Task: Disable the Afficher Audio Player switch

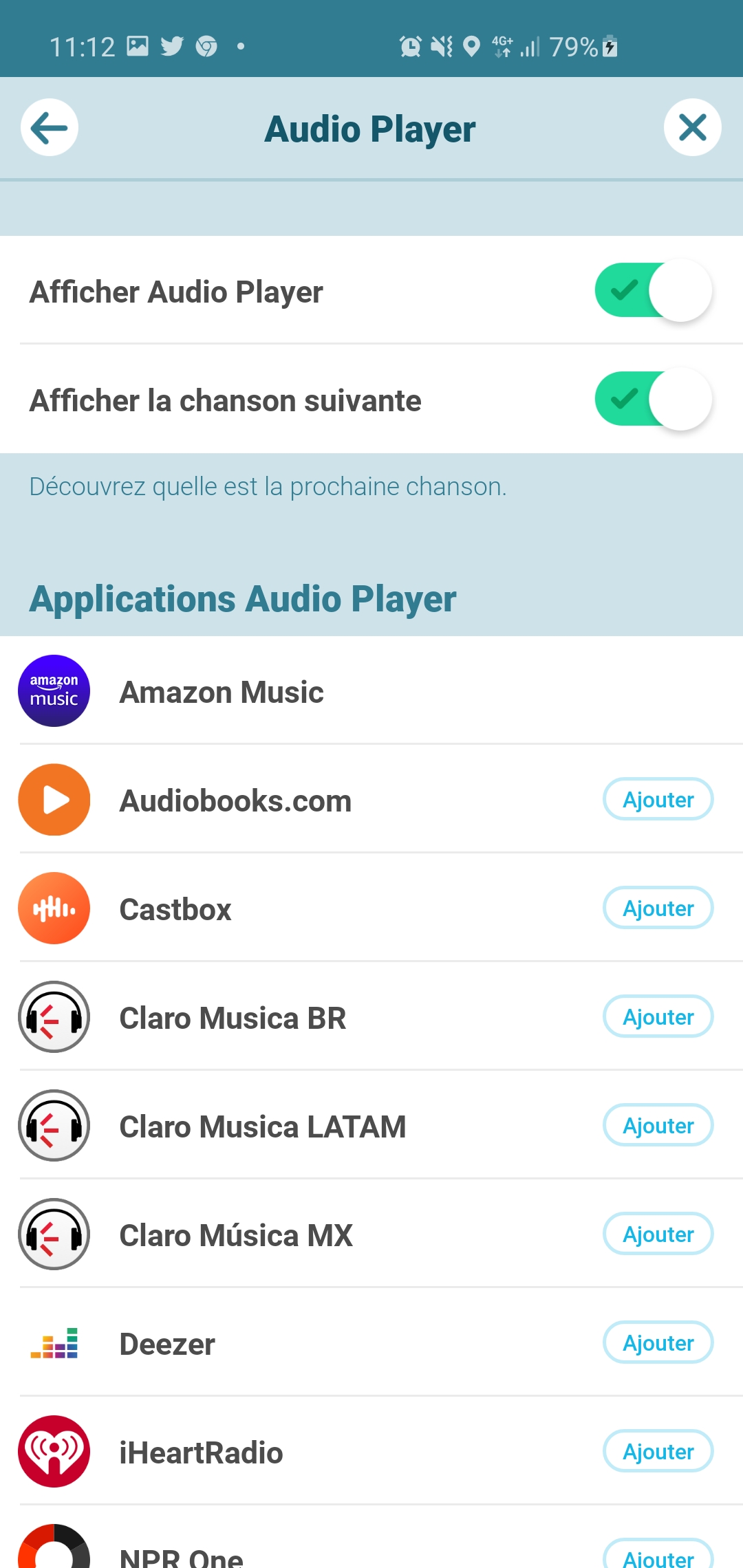Action: tap(654, 290)
